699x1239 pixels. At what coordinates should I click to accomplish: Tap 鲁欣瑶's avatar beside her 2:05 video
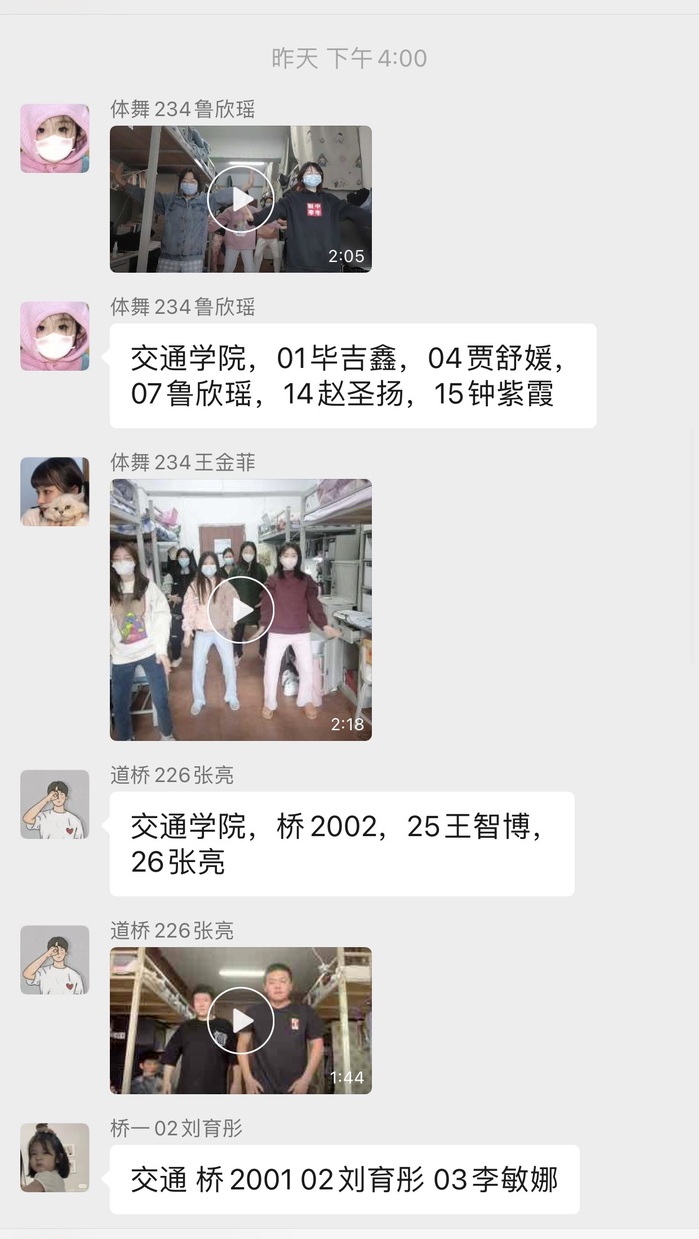coord(55,138)
